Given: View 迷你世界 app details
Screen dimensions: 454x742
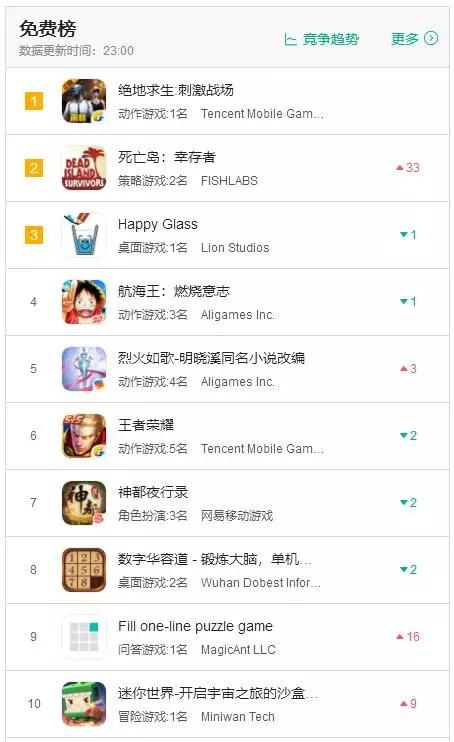Looking at the screenshot, I should pos(227,704).
